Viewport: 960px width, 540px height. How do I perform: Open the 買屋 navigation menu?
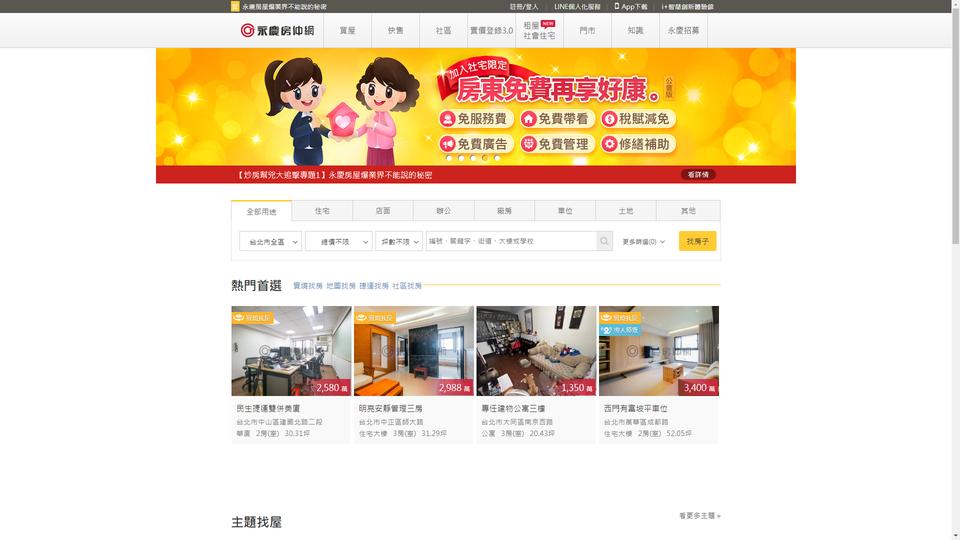(x=347, y=30)
